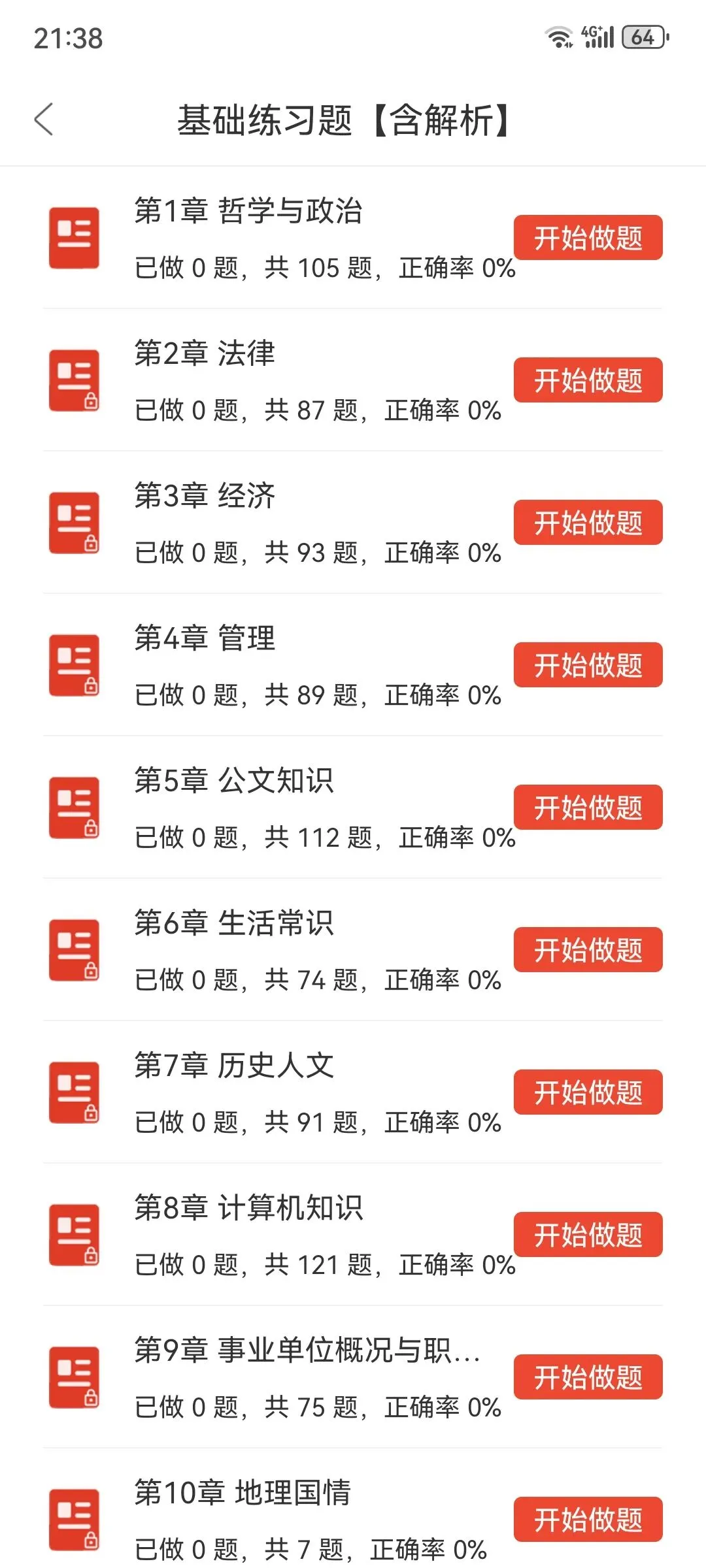The image size is (706, 1568).
Task: Tap 开始做题 next to 第5章 公文知识
Action: [588, 808]
